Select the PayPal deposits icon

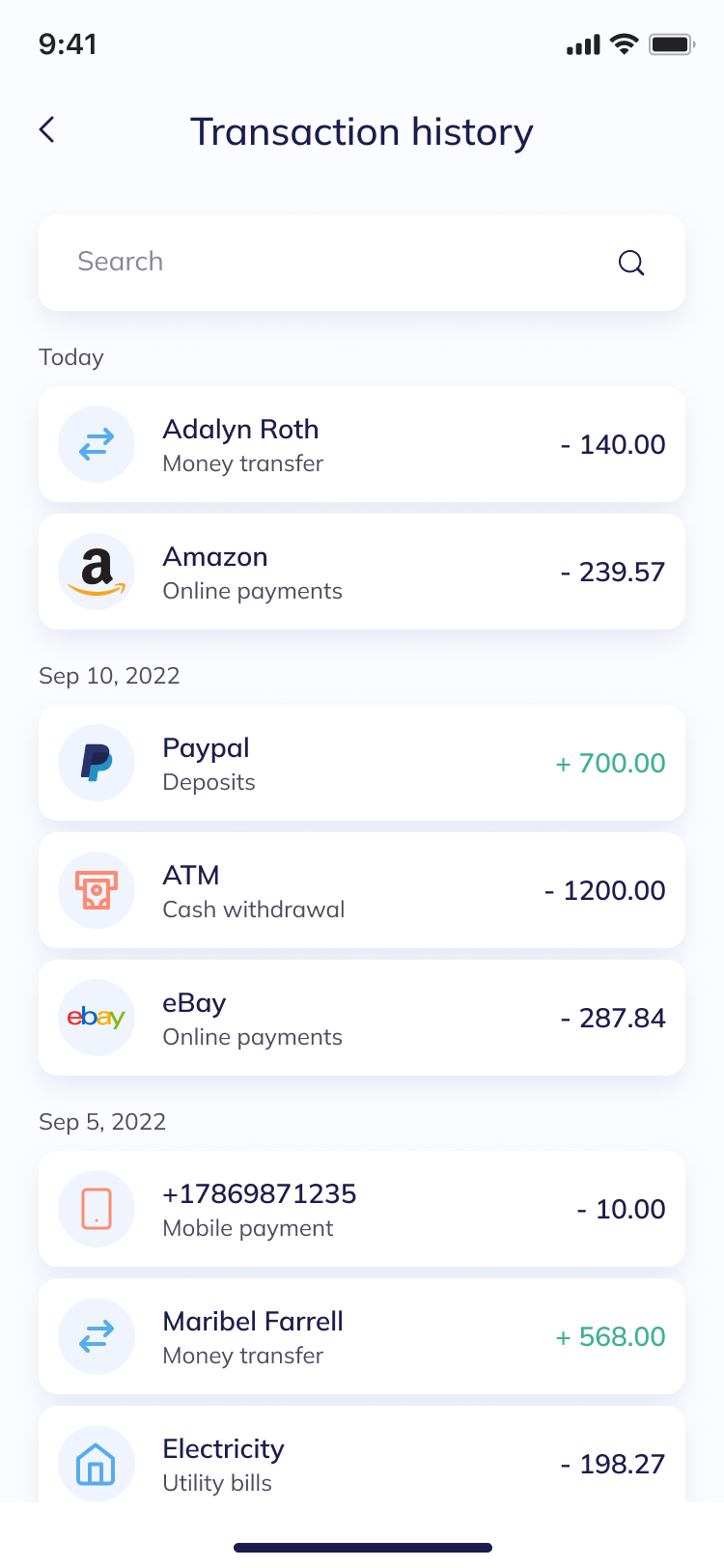[97, 763]
